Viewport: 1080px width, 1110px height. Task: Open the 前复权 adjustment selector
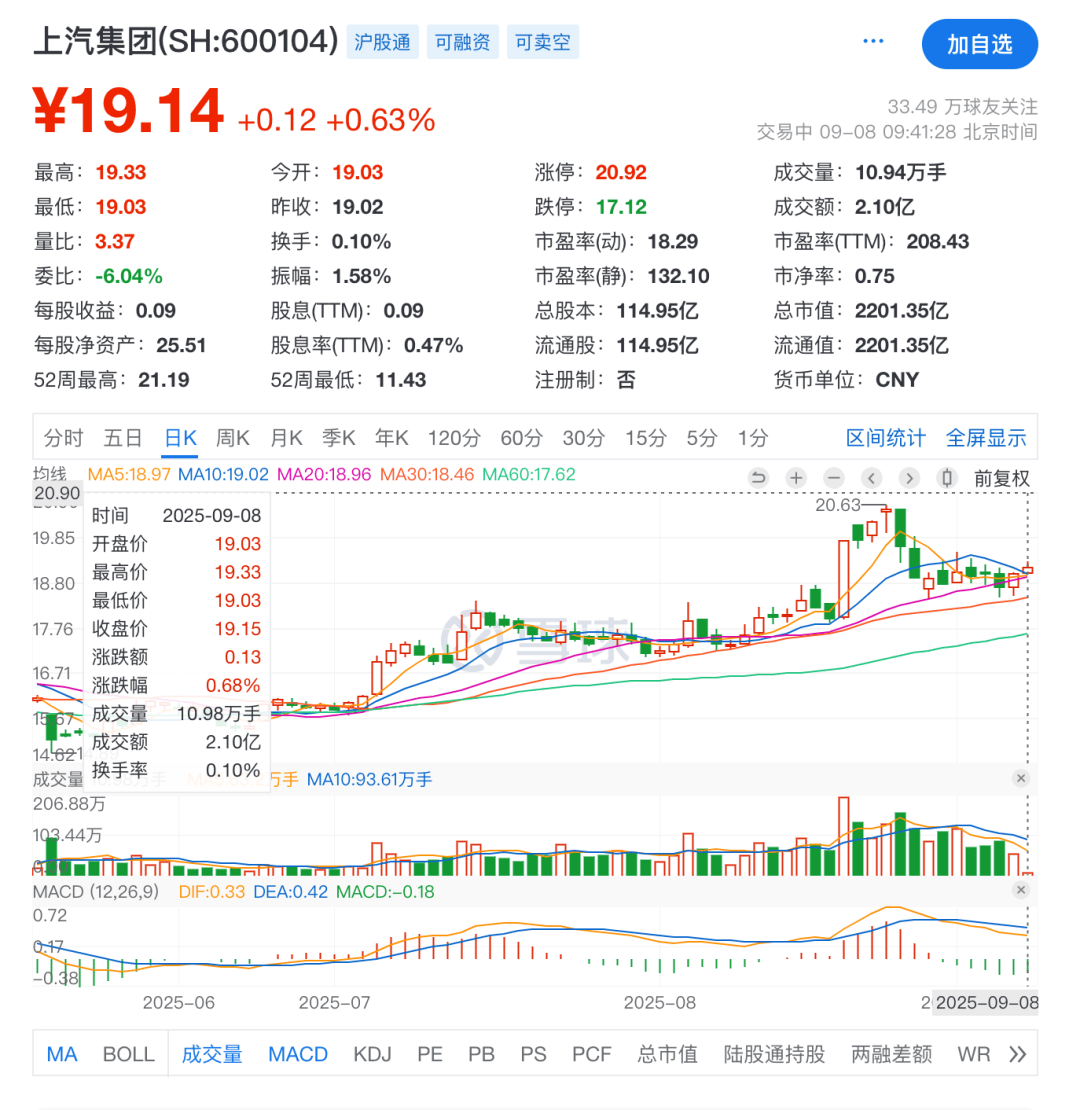[x=1002, y=478]
